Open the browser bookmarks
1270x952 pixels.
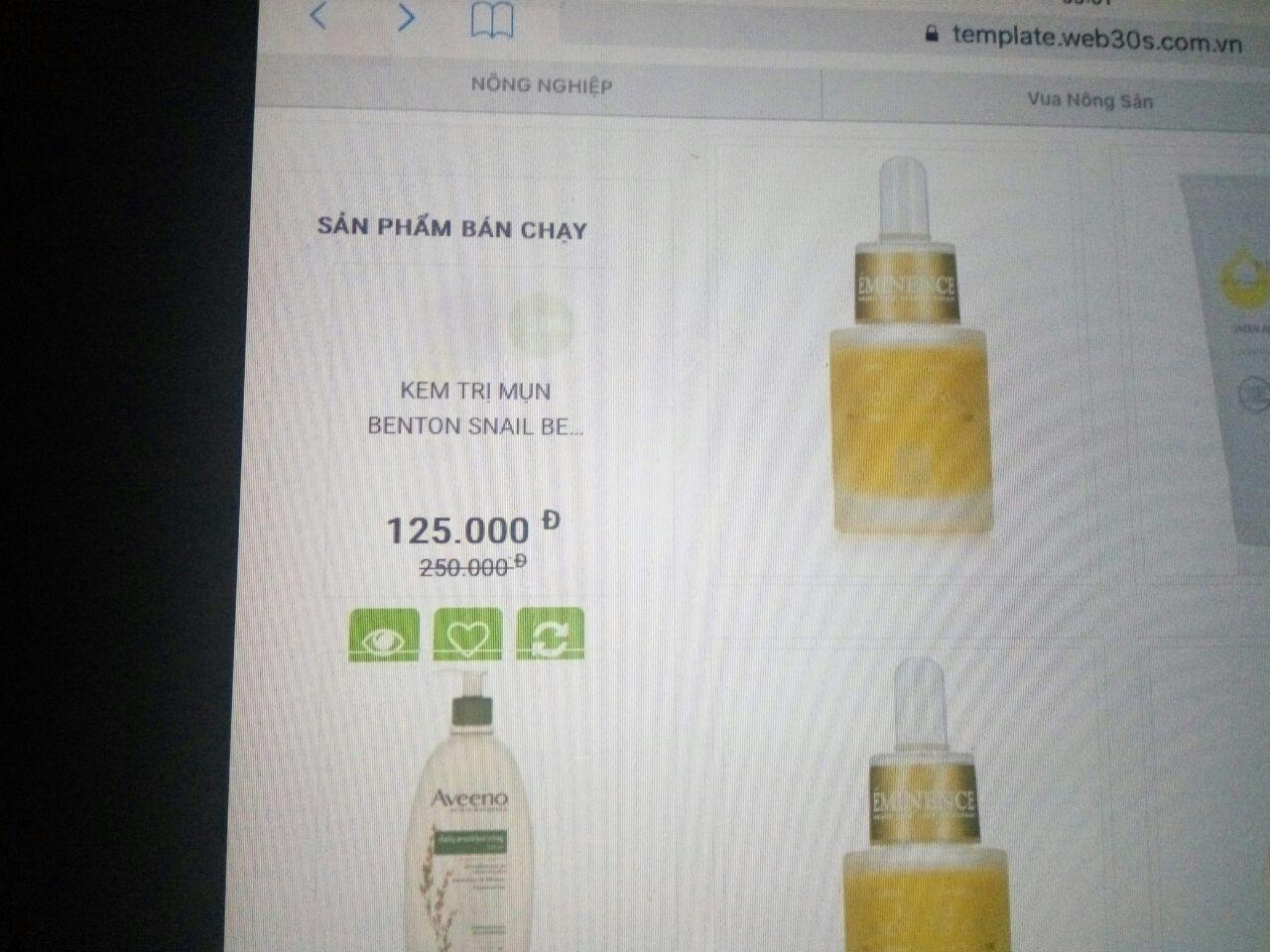point(492,20)
